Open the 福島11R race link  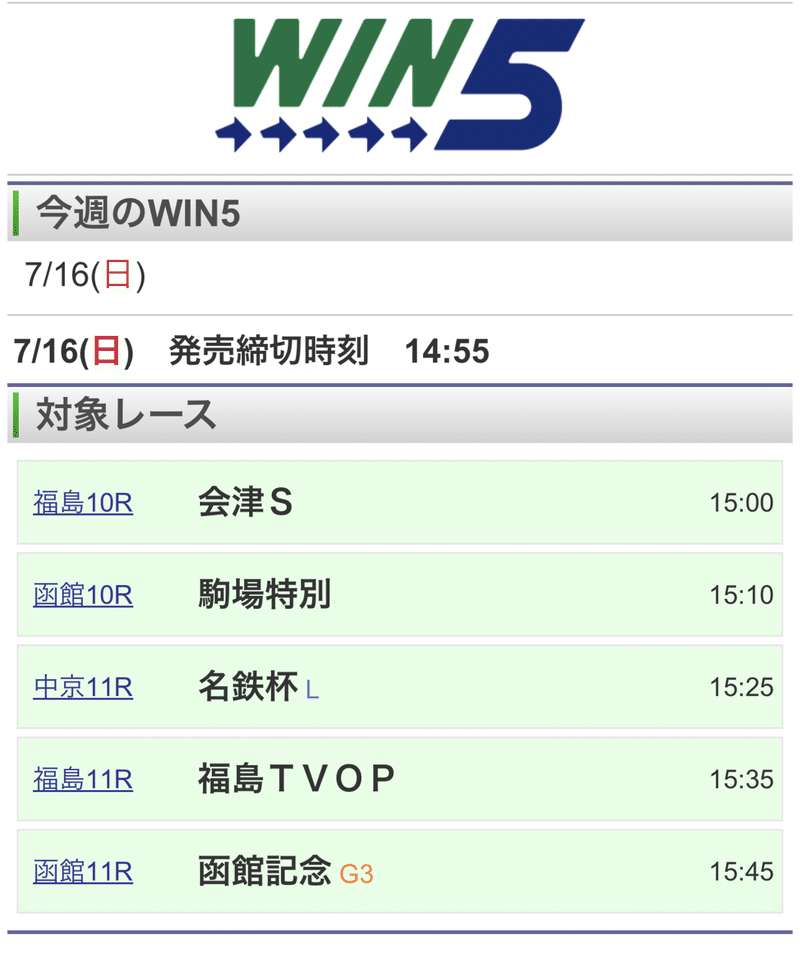click(81, 779)
